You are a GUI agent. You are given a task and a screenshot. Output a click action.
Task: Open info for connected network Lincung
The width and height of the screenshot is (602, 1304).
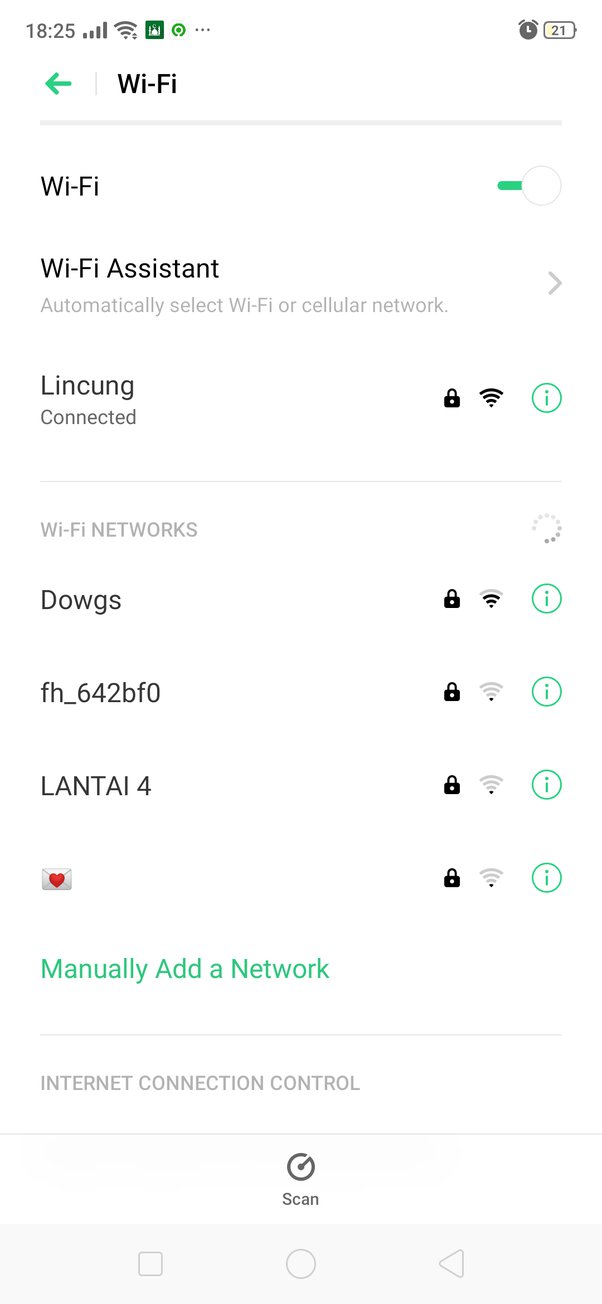pos(546,398)
